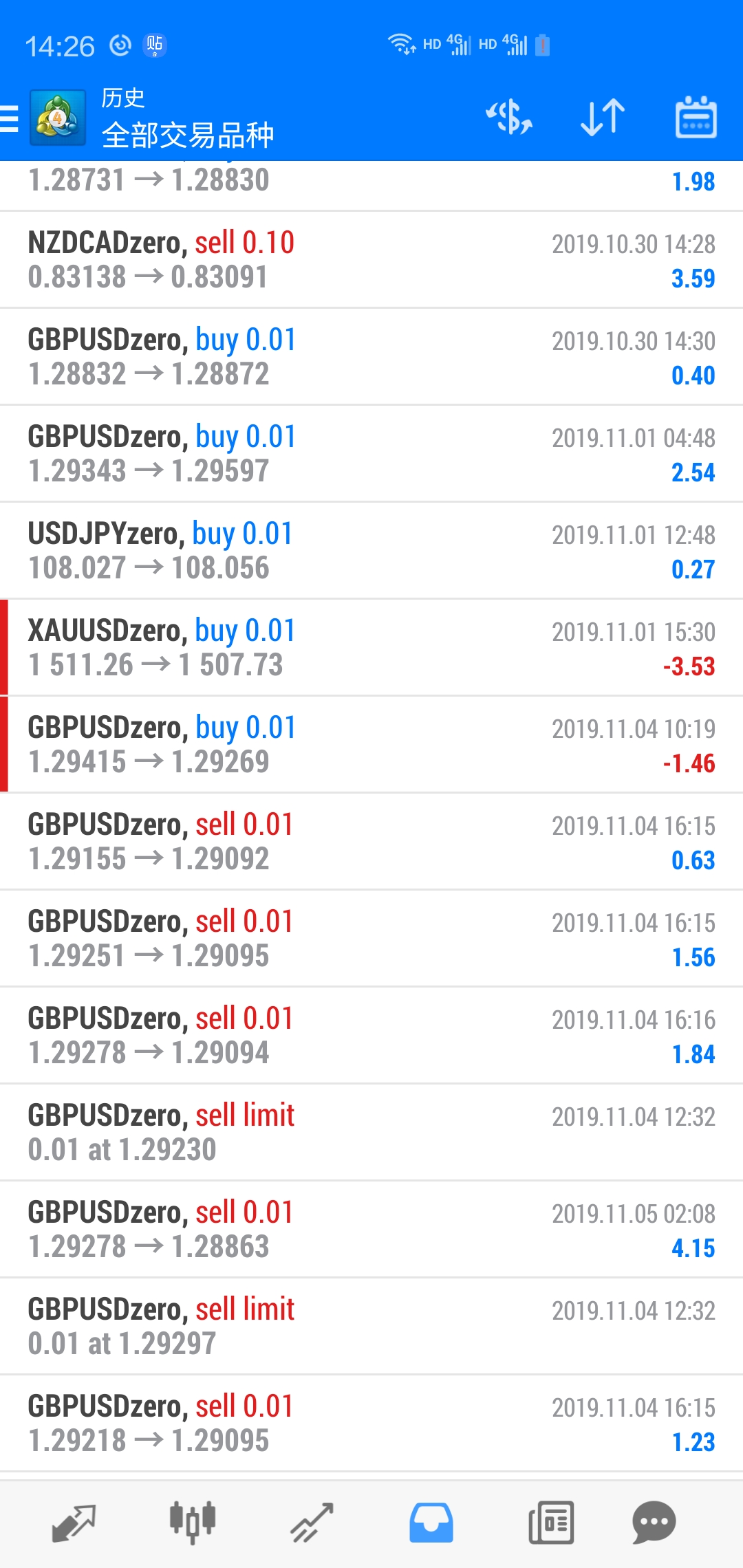Open the GBPUSDzero buy with loss -1.46
Image resolution: width=743 pixels, height=1568 pixels.
coord(371,745)
